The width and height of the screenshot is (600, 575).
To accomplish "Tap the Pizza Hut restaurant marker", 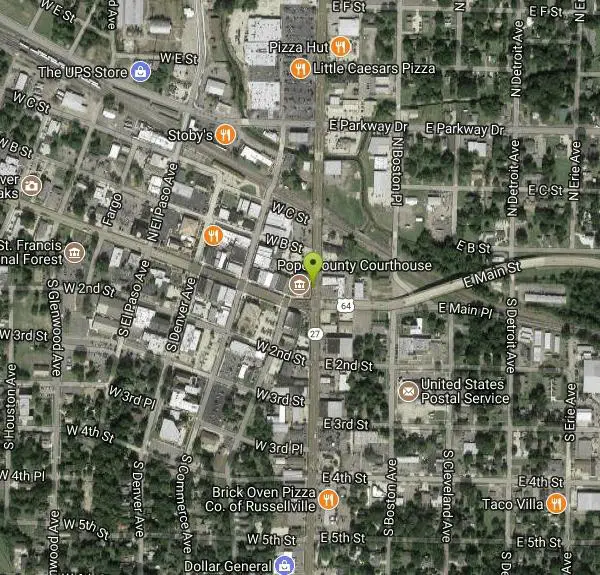I will 341,46.
